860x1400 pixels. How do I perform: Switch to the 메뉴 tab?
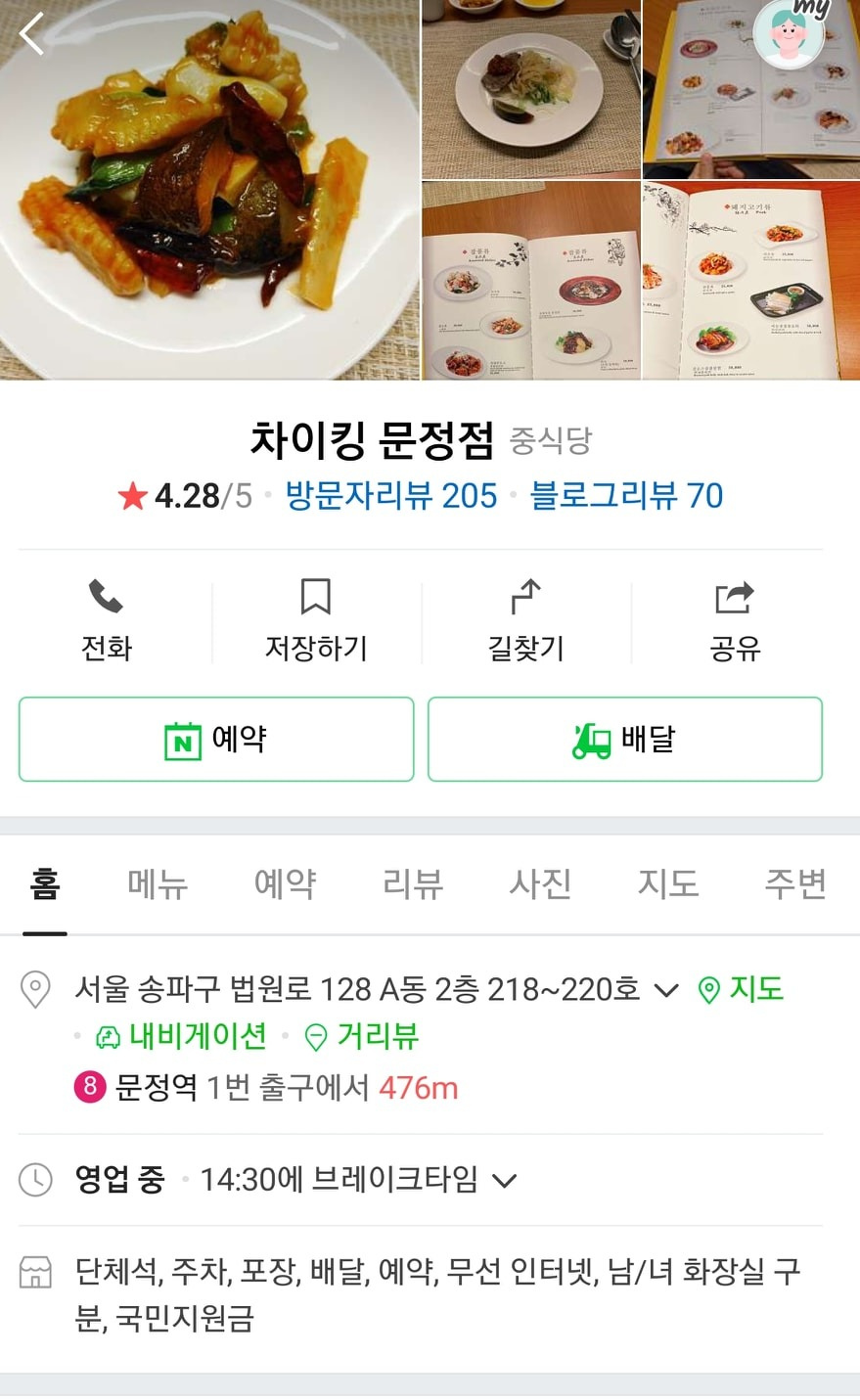click(157, 883)
